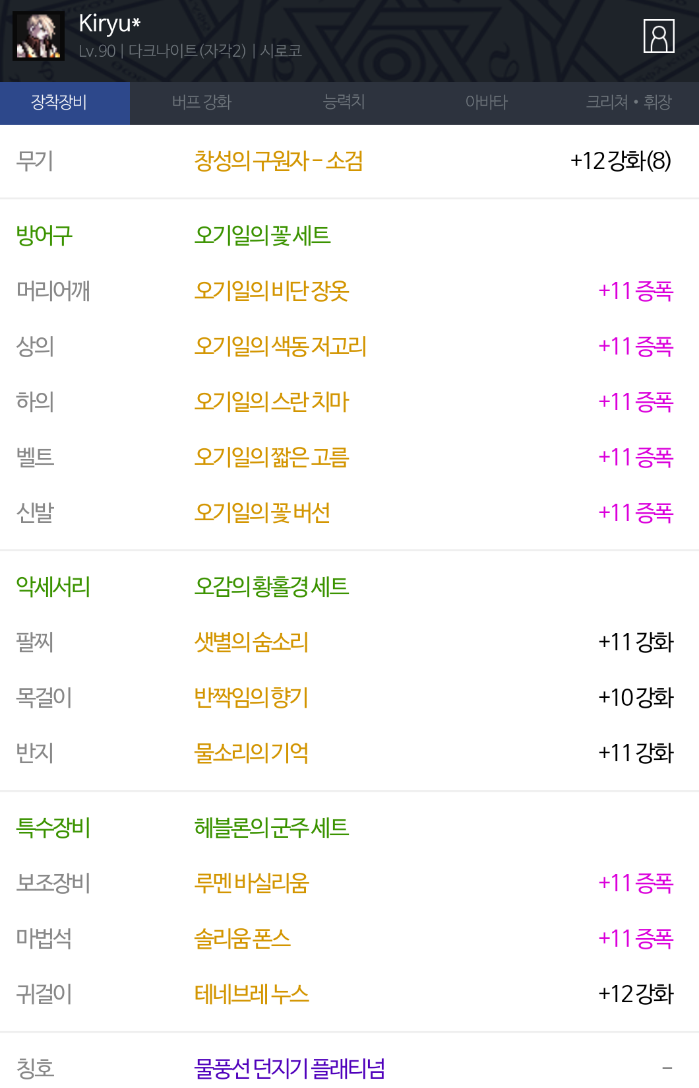Open the 루멘 바실리움 item details

(x=251, y=883)
